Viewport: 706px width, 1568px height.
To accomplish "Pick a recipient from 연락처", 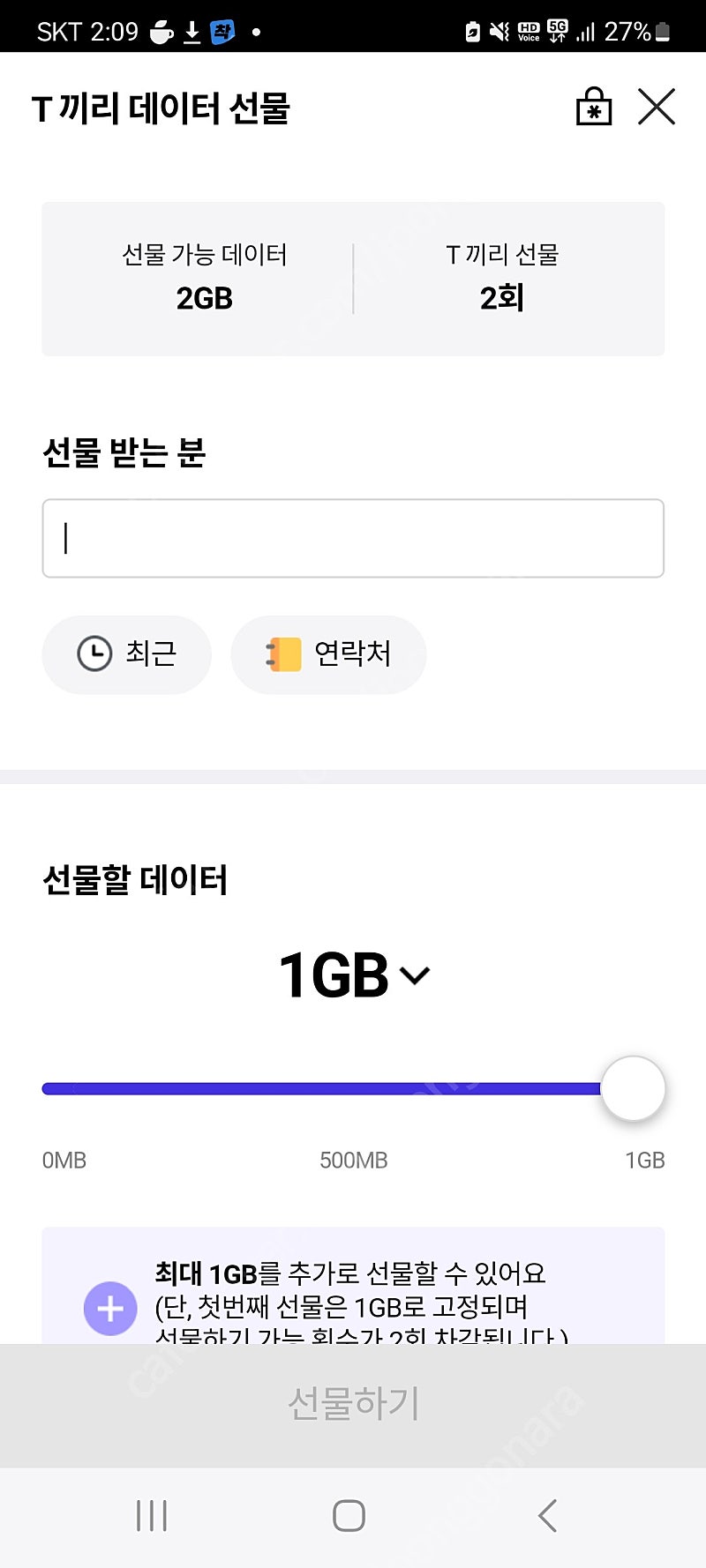I will (328, 654).
